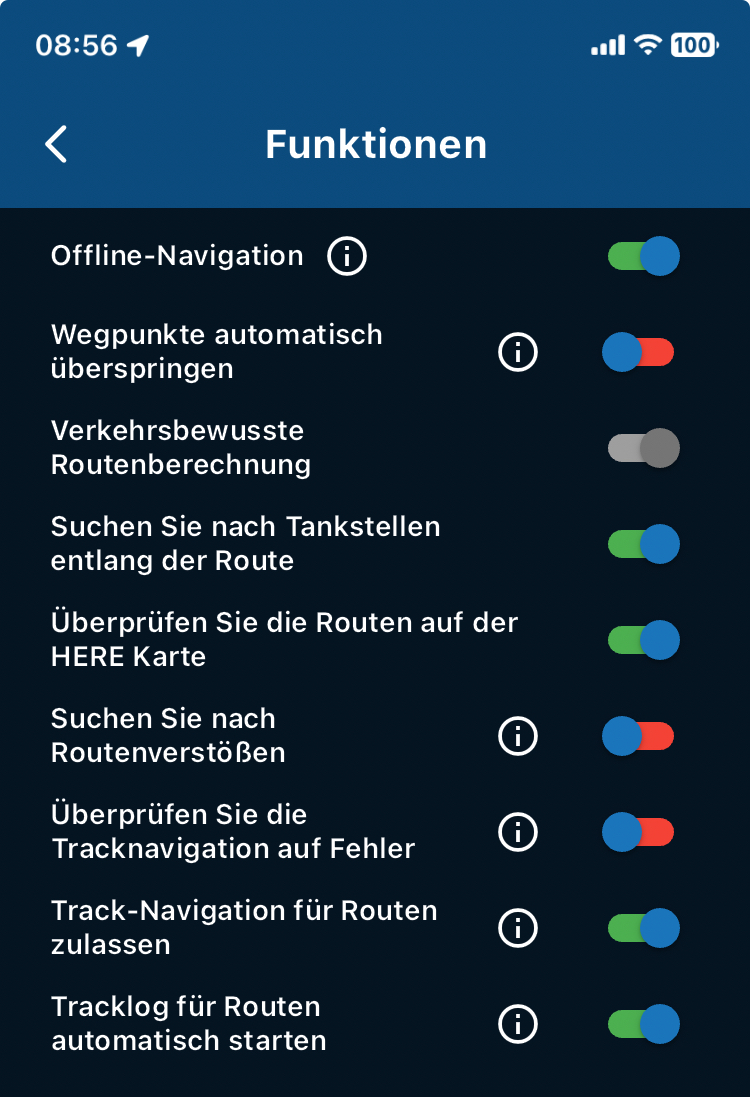Disable the Offline-Navigation switch
Viewport: 750px width, 1097px height.
643,256
